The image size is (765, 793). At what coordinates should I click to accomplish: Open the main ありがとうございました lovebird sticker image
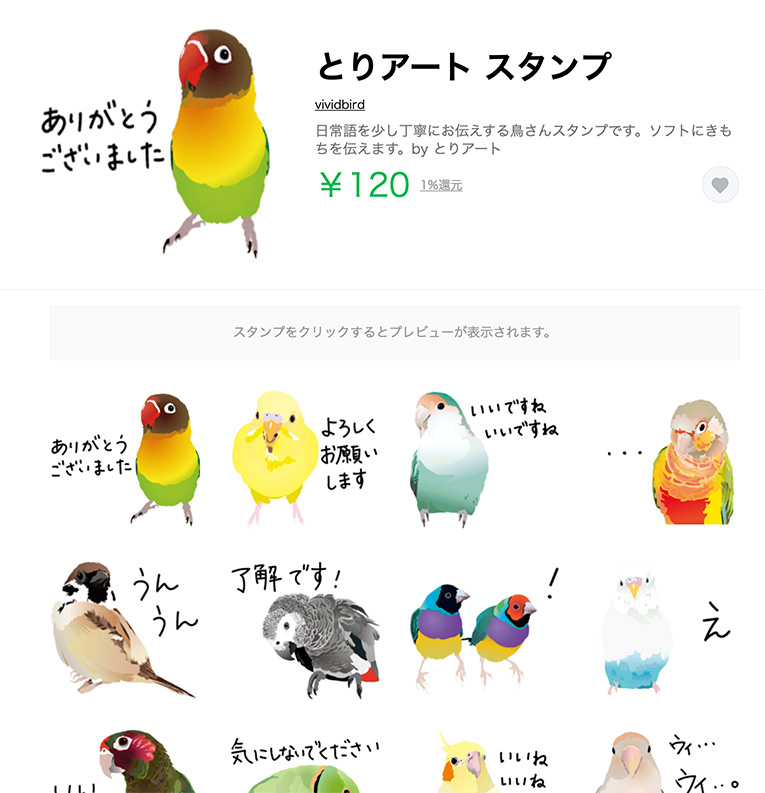(x=150, y=140)
